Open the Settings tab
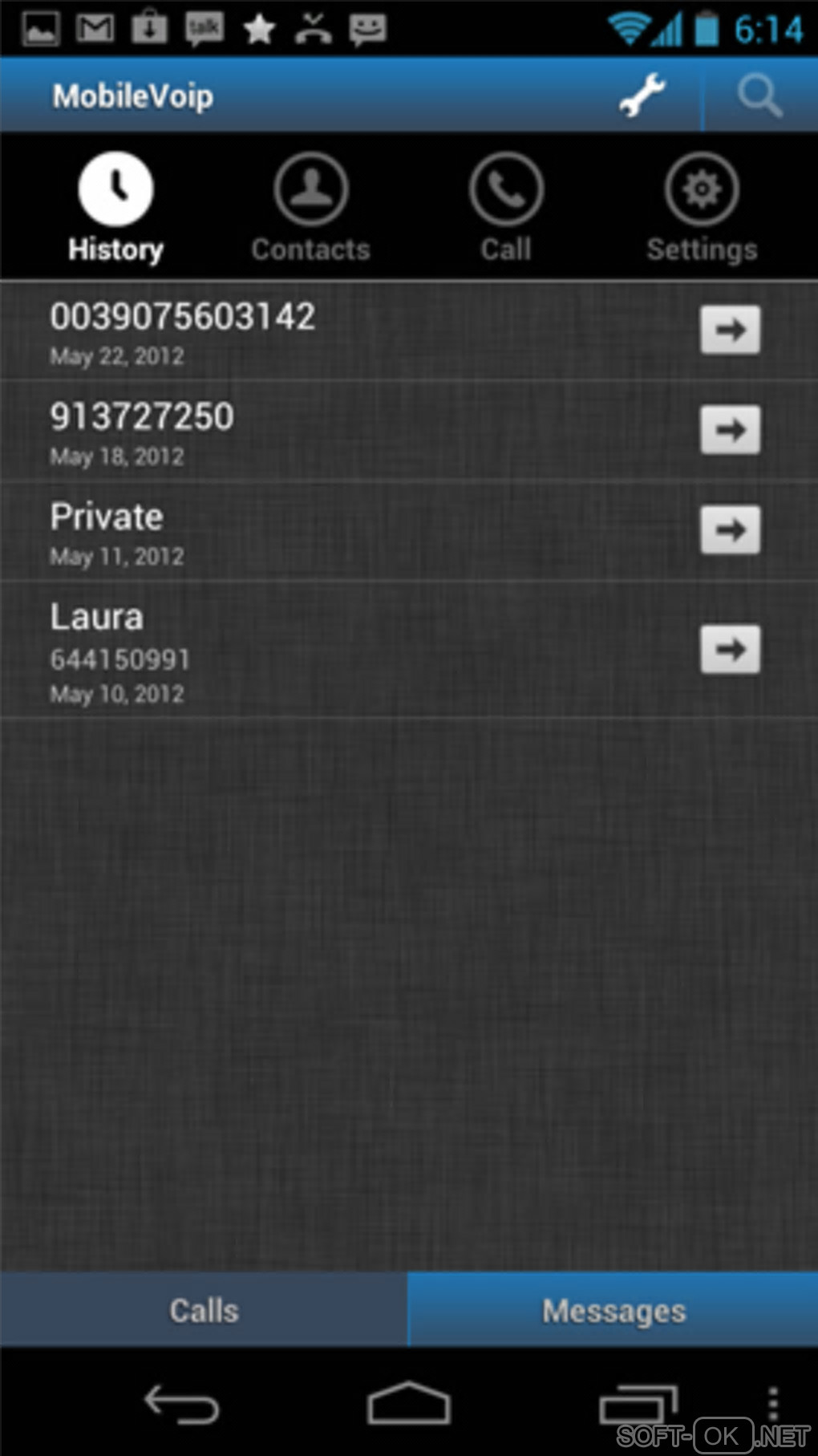Image resolution: width=818 pixels, height=1456 pixels. (x=702, y=208)
